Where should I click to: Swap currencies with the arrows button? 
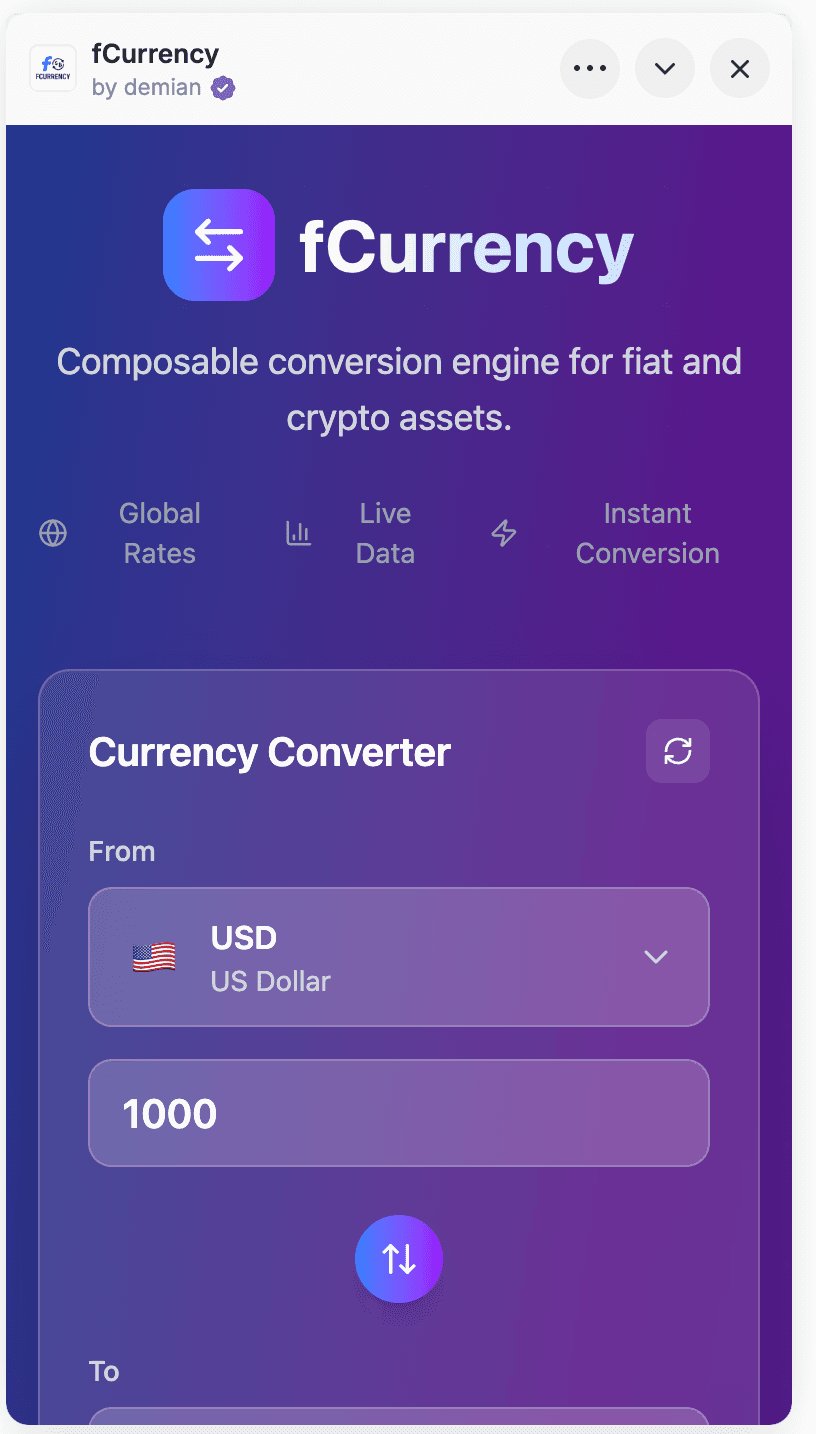click(399, 1258)
